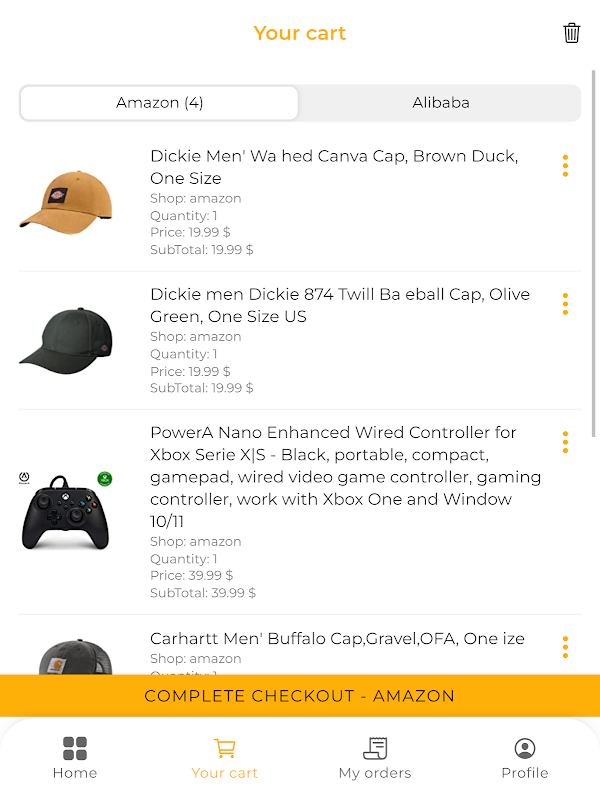Image resolution: width=600 pixels, height=800 pixels.
Task: Open options for Dickie Washed Canvas Cap
Action: (x=565, y=166)
